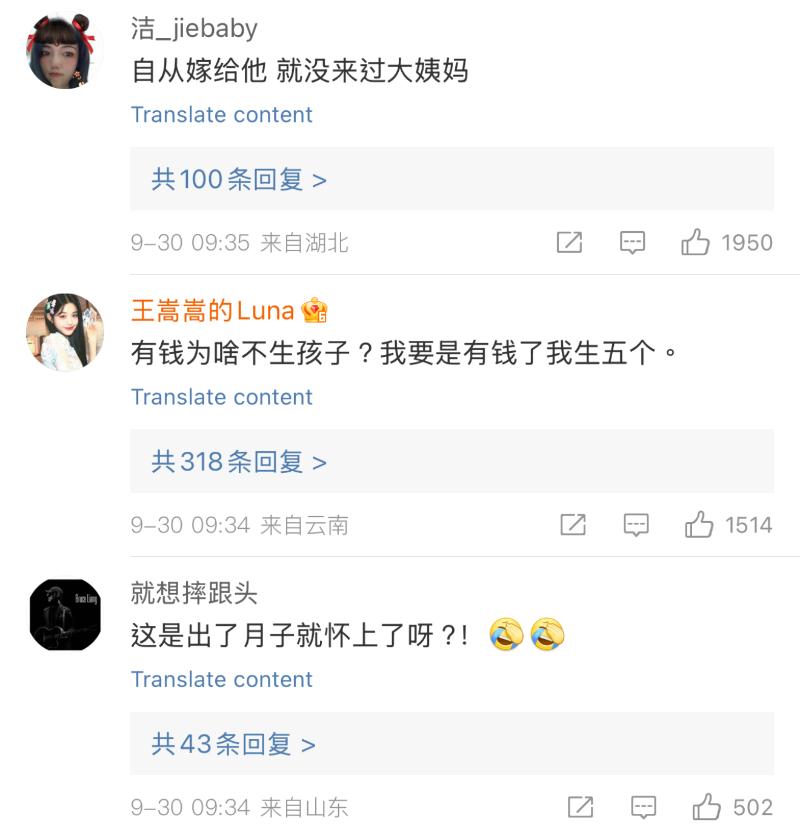Open 洁_jiebaby's profile avatar
The image size is (800, 832).
66,52
